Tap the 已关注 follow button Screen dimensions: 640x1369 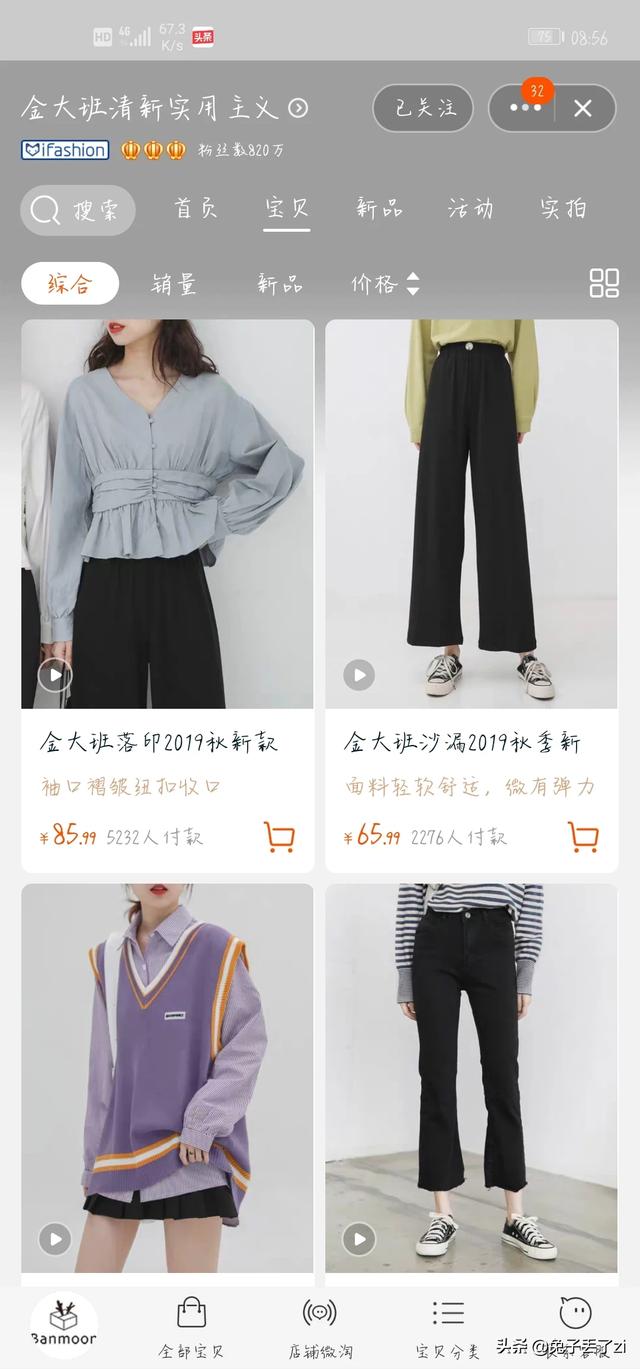(422, 108)
